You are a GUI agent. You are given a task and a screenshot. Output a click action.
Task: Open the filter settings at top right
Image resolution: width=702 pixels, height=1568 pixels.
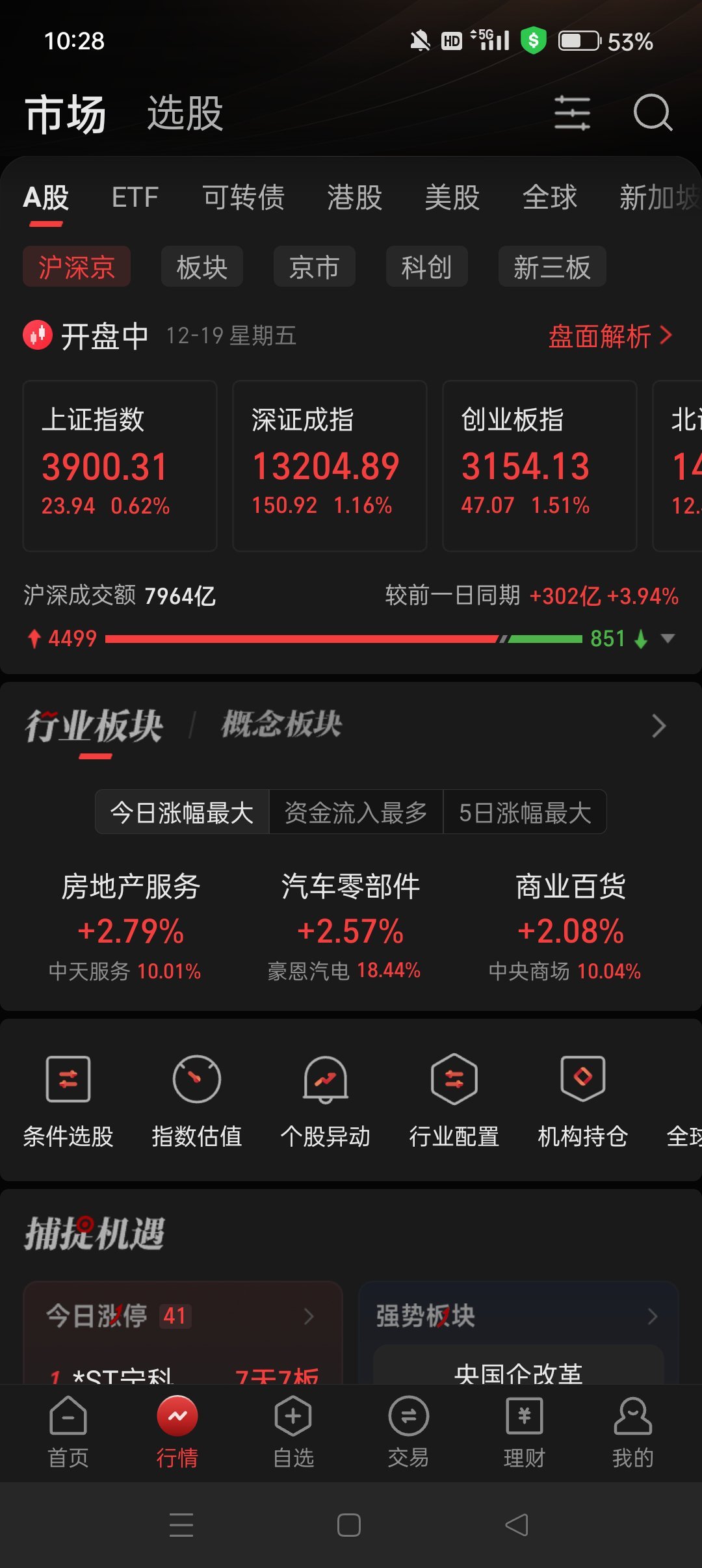(x=571, y=112)
